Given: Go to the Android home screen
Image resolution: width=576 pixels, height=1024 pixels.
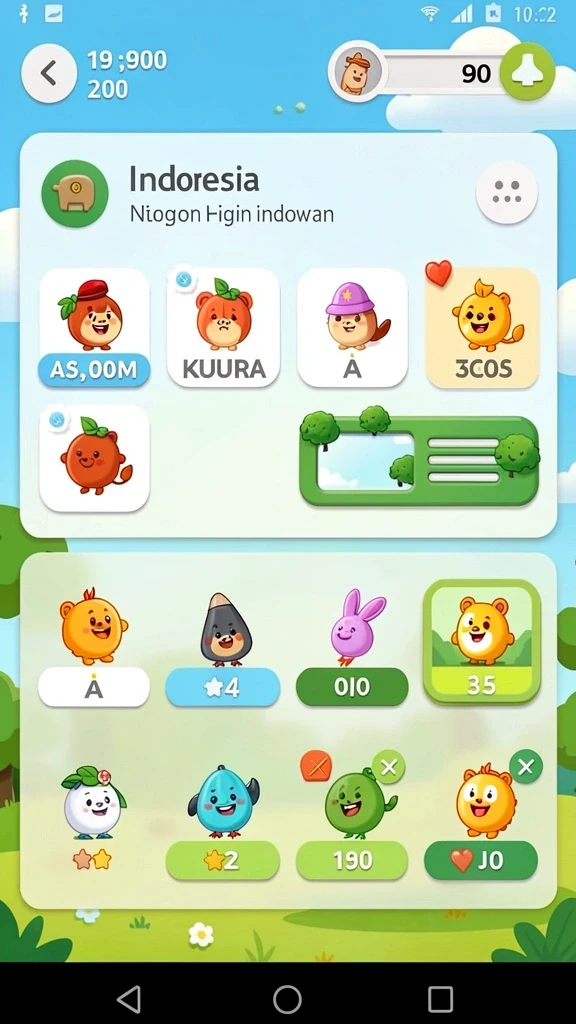Looking at the screenshot, I should coord(287,999).
